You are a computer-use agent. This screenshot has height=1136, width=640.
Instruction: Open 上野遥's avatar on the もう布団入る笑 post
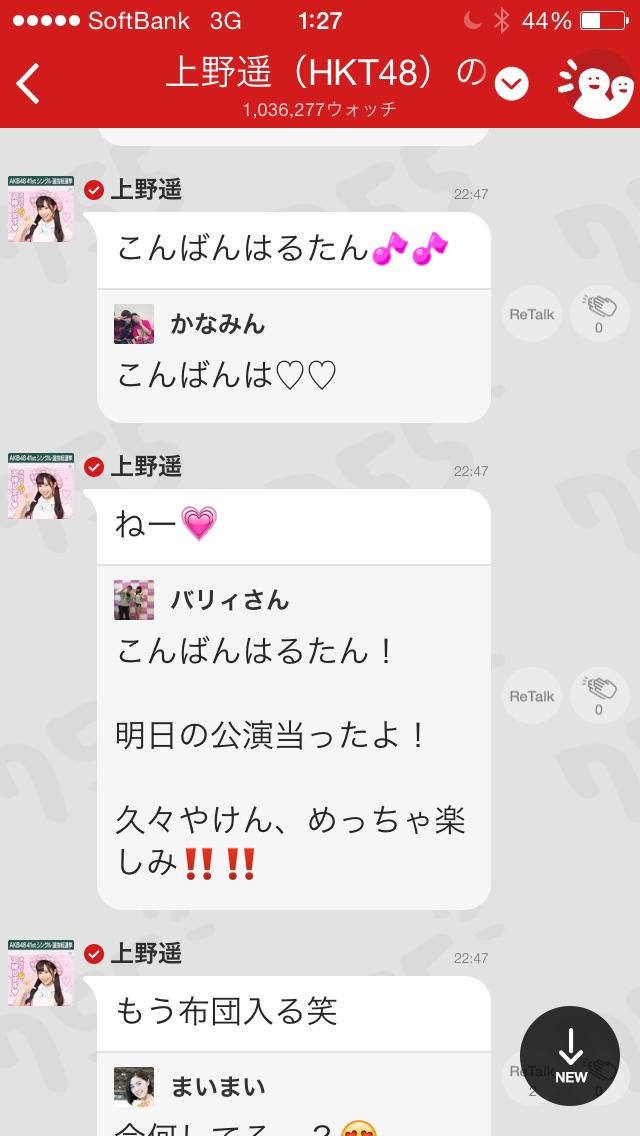[40, 972]
